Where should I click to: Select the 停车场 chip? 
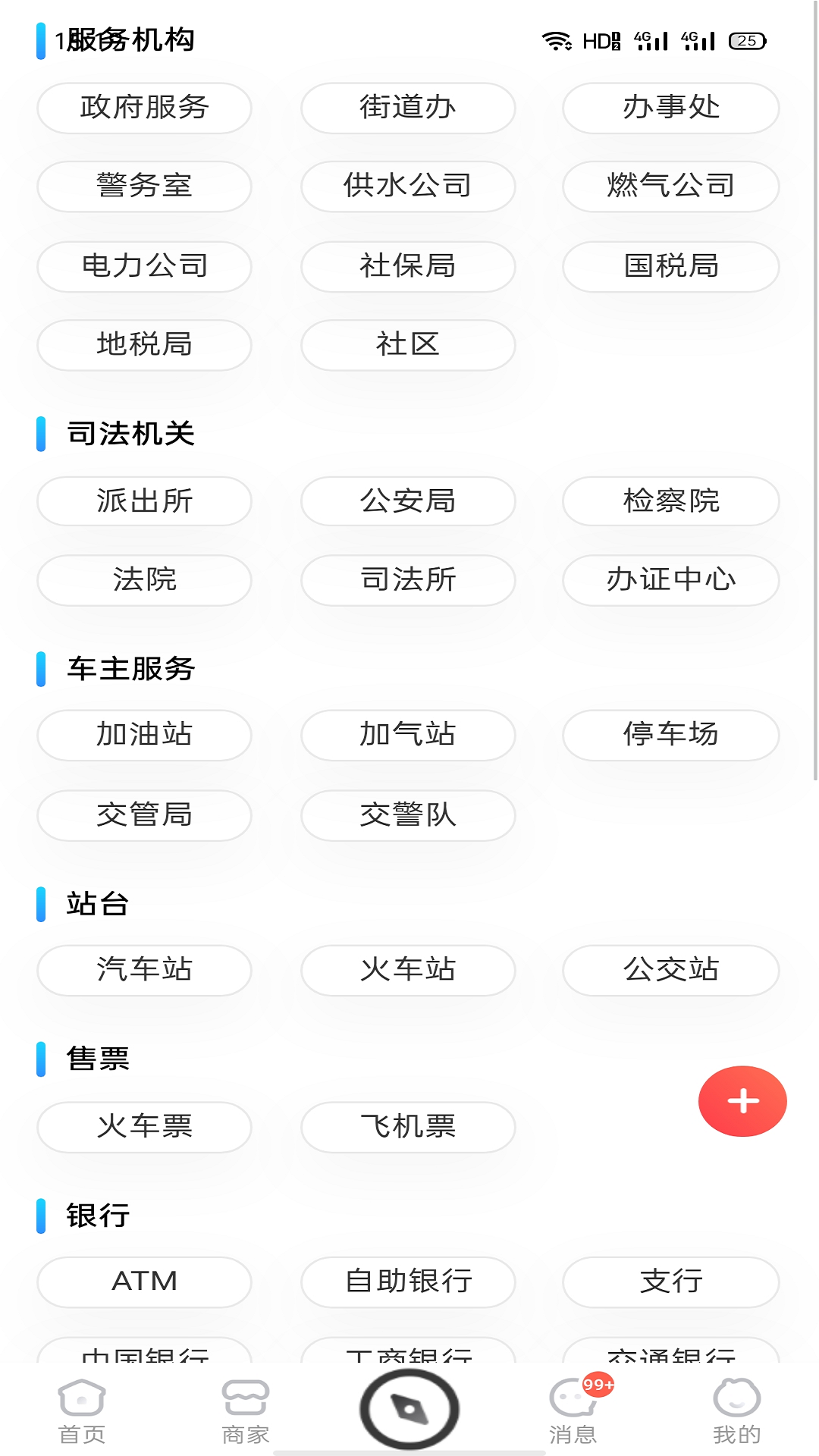click(x=670, y=735)
